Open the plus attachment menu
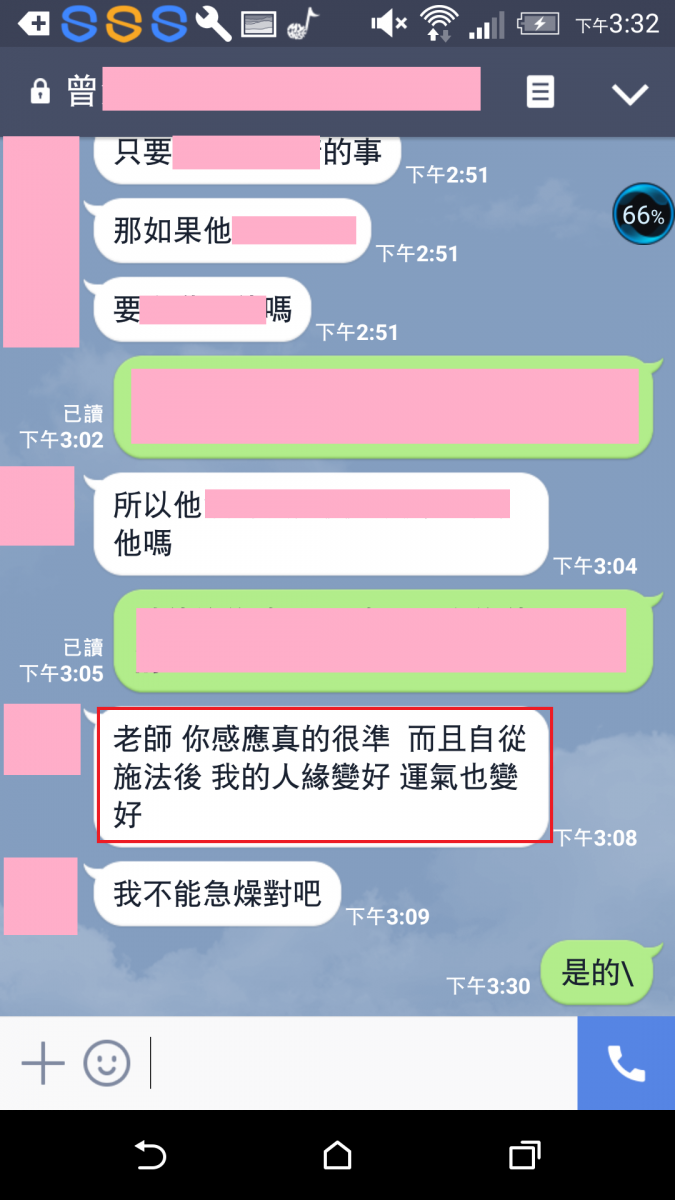This screenshot has height=1200, width=675. click(x=43, y=1063)
